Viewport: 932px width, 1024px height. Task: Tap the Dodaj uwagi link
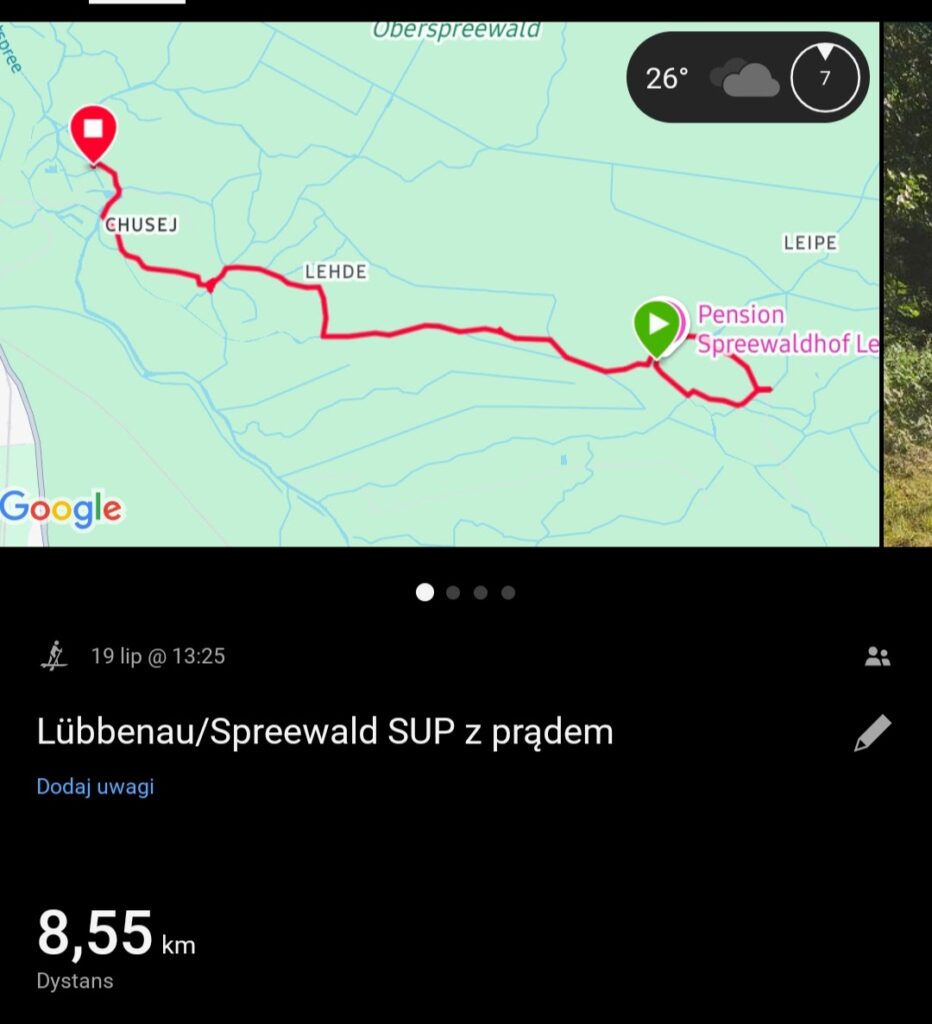95,786
